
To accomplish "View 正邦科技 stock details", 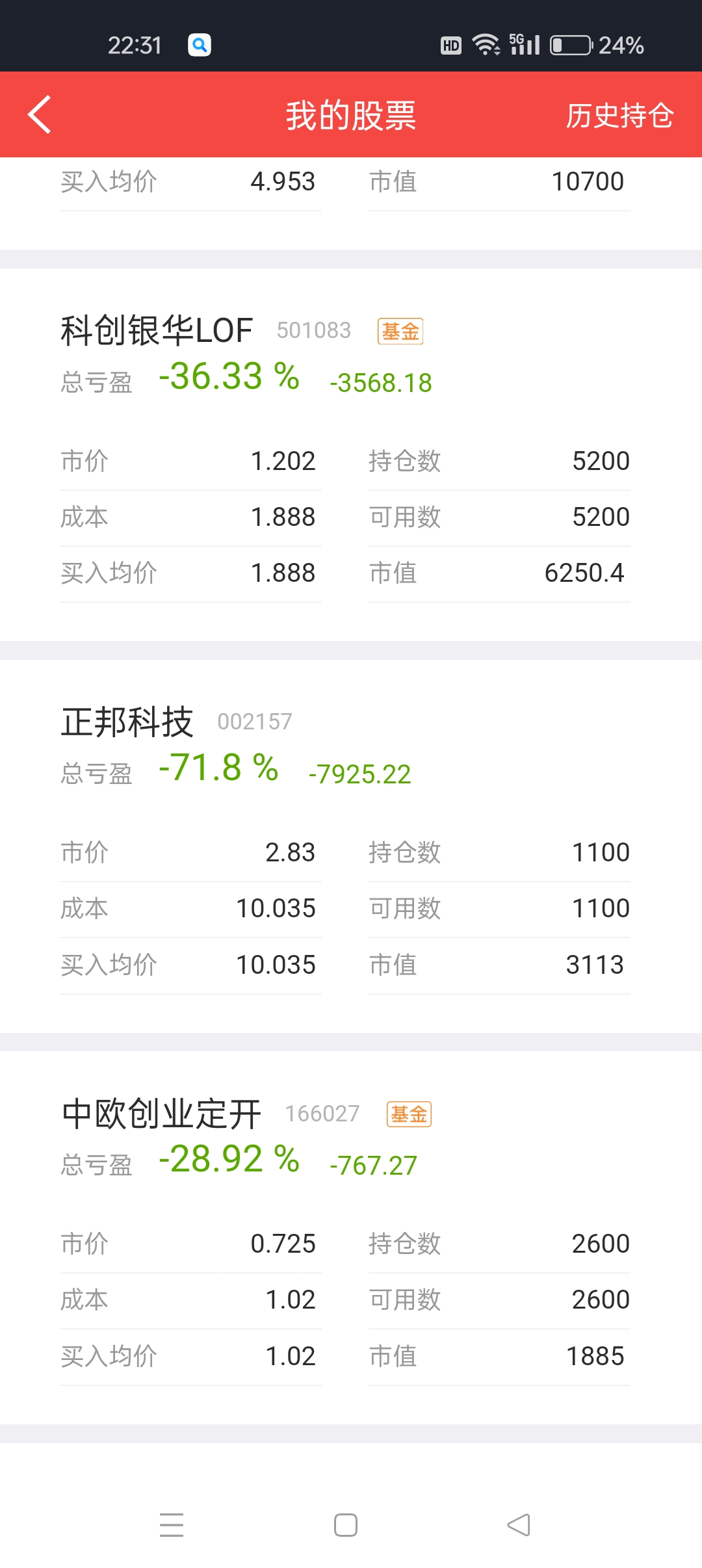I will coord(127,722).
